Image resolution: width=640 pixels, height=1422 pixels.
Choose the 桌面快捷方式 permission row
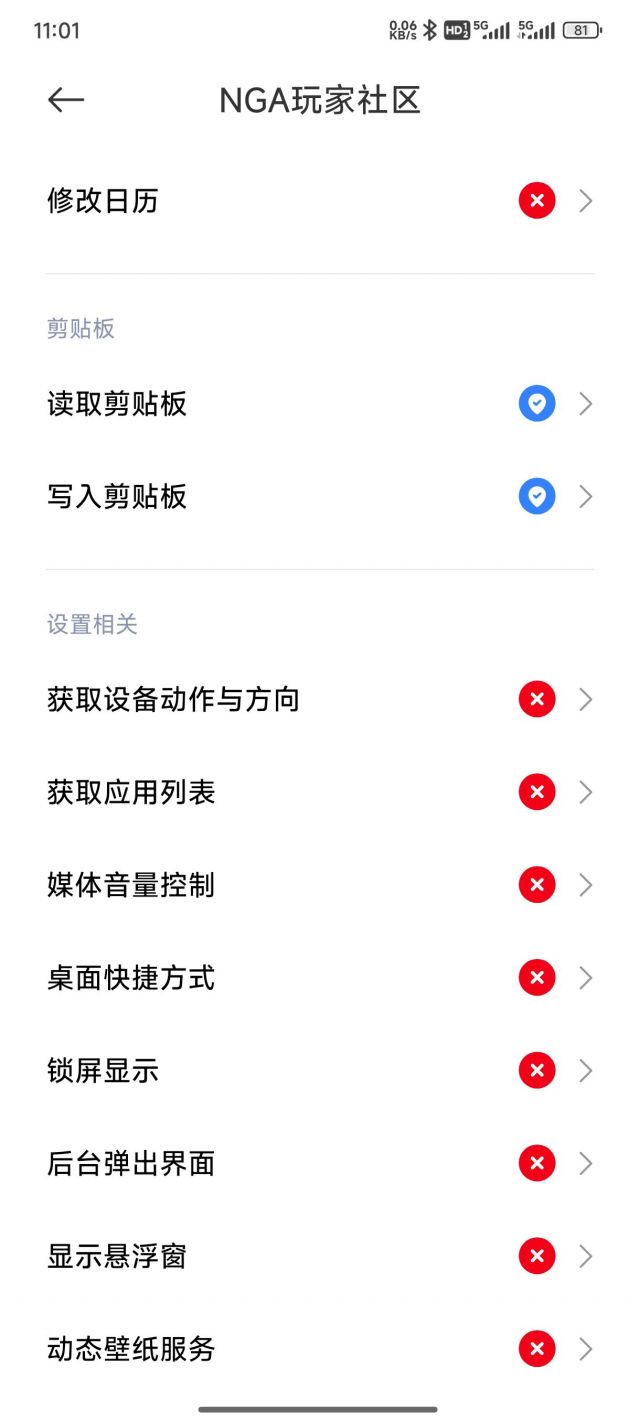(x=320, y=978)
